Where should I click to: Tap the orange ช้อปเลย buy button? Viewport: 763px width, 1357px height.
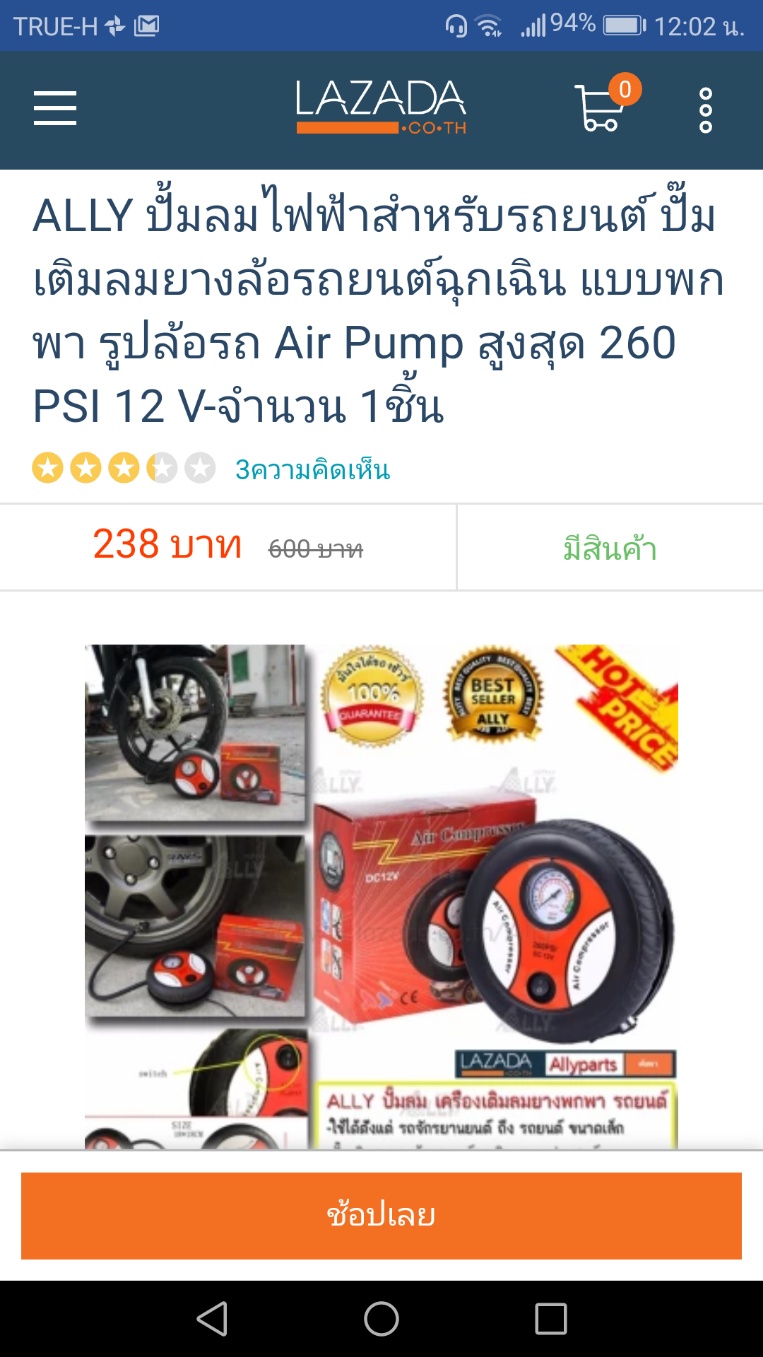click(x=381, y=1215)
